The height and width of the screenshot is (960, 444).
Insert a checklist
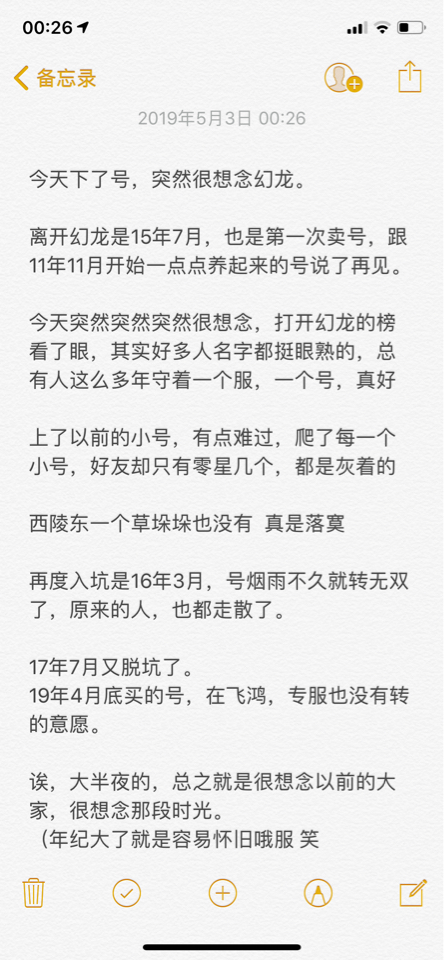click(x=127, y=893)
